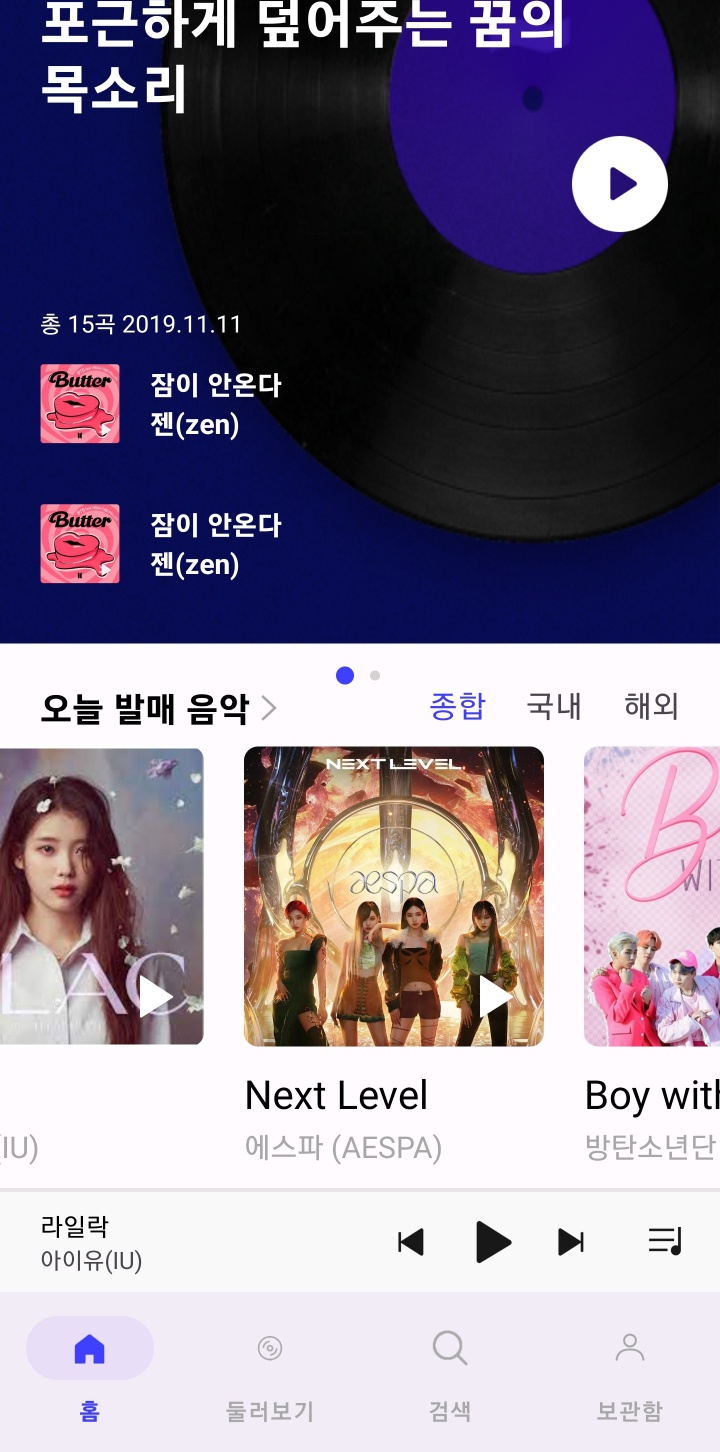The height and width of the screenshot is (1452, 720).
Task: Resume playback of 라일락
Action: [492, 1242]
